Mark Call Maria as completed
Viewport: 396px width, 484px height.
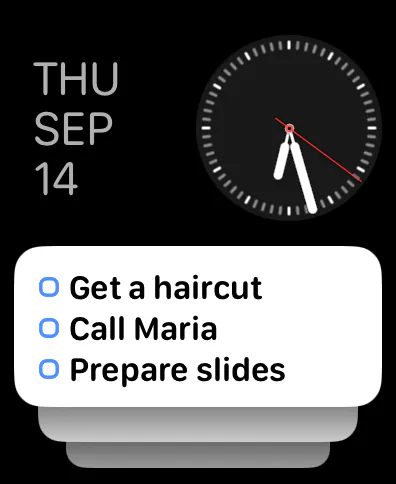(49, 328)
